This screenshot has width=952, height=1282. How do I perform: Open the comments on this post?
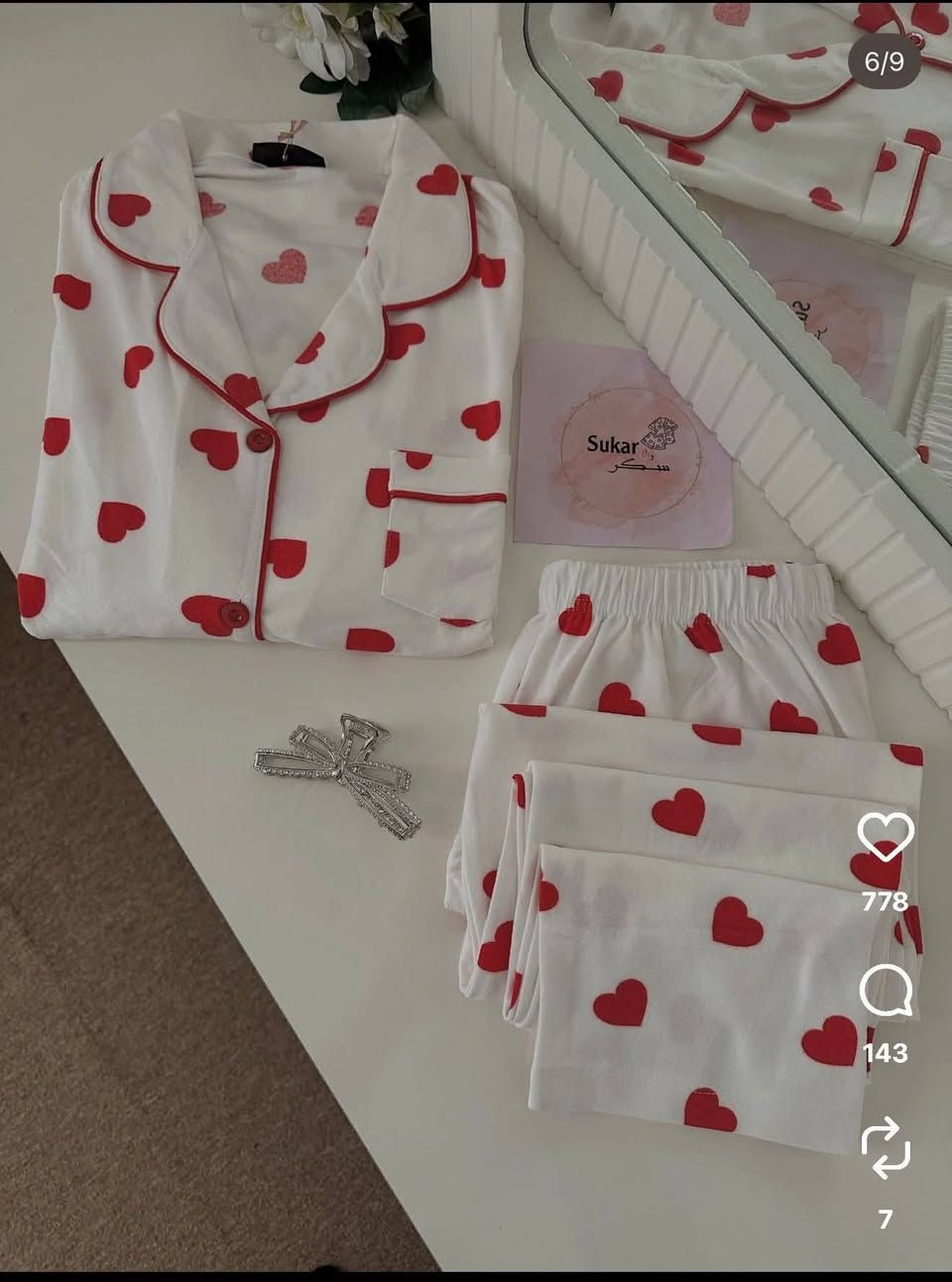coord(885,991)
